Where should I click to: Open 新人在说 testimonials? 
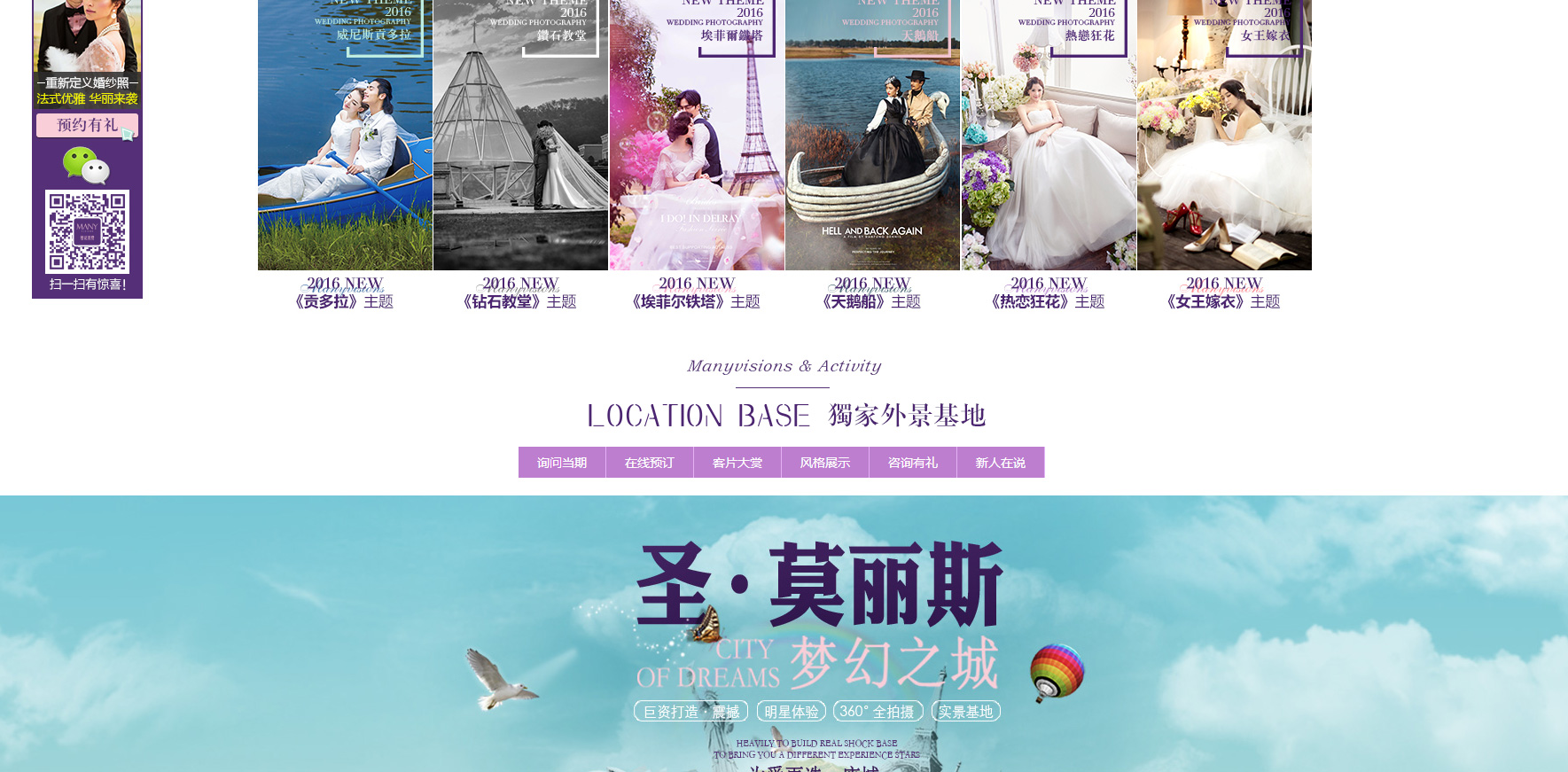[1001, 463]
